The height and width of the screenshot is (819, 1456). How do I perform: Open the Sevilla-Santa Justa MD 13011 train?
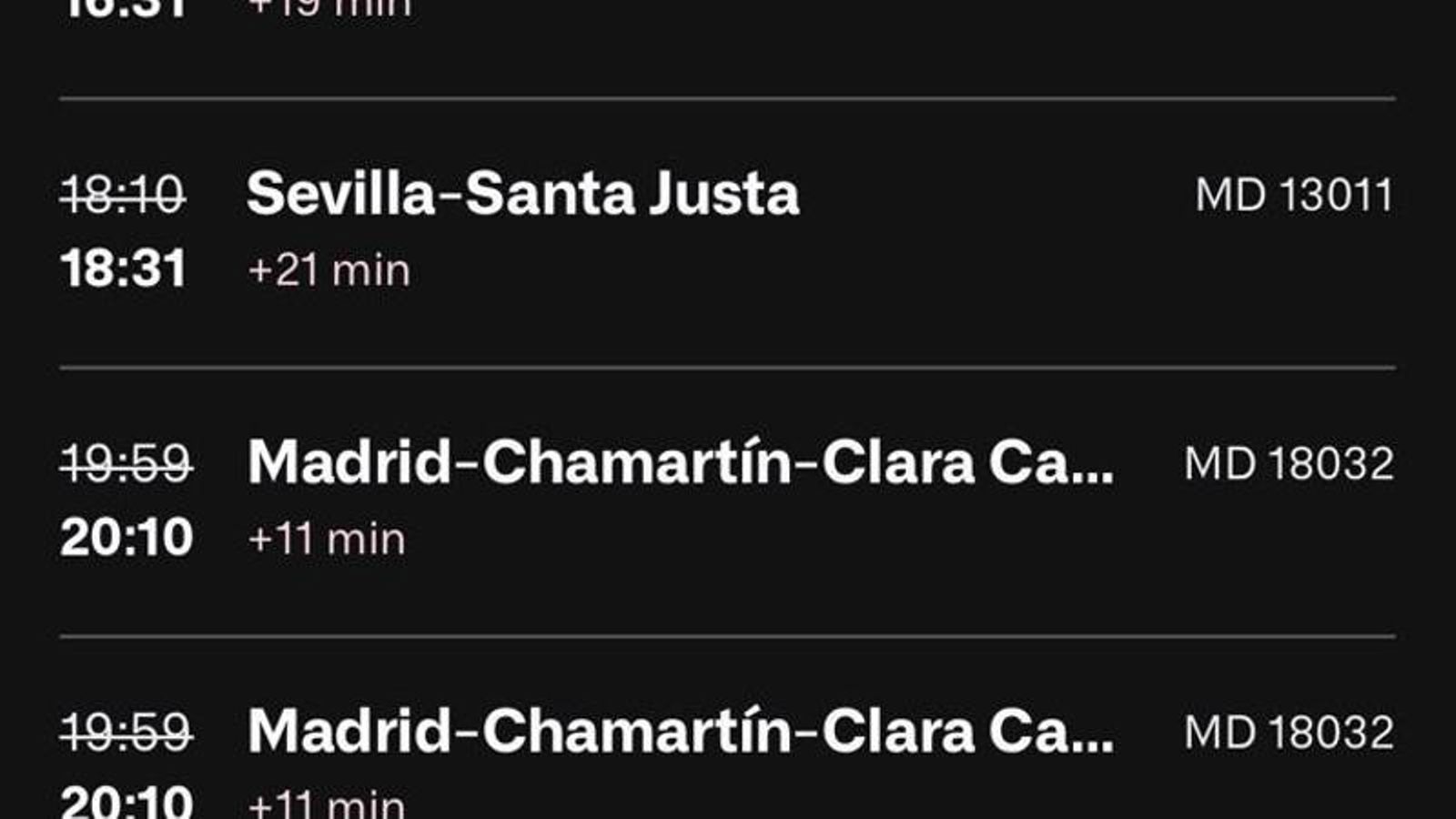click(522, 195)
